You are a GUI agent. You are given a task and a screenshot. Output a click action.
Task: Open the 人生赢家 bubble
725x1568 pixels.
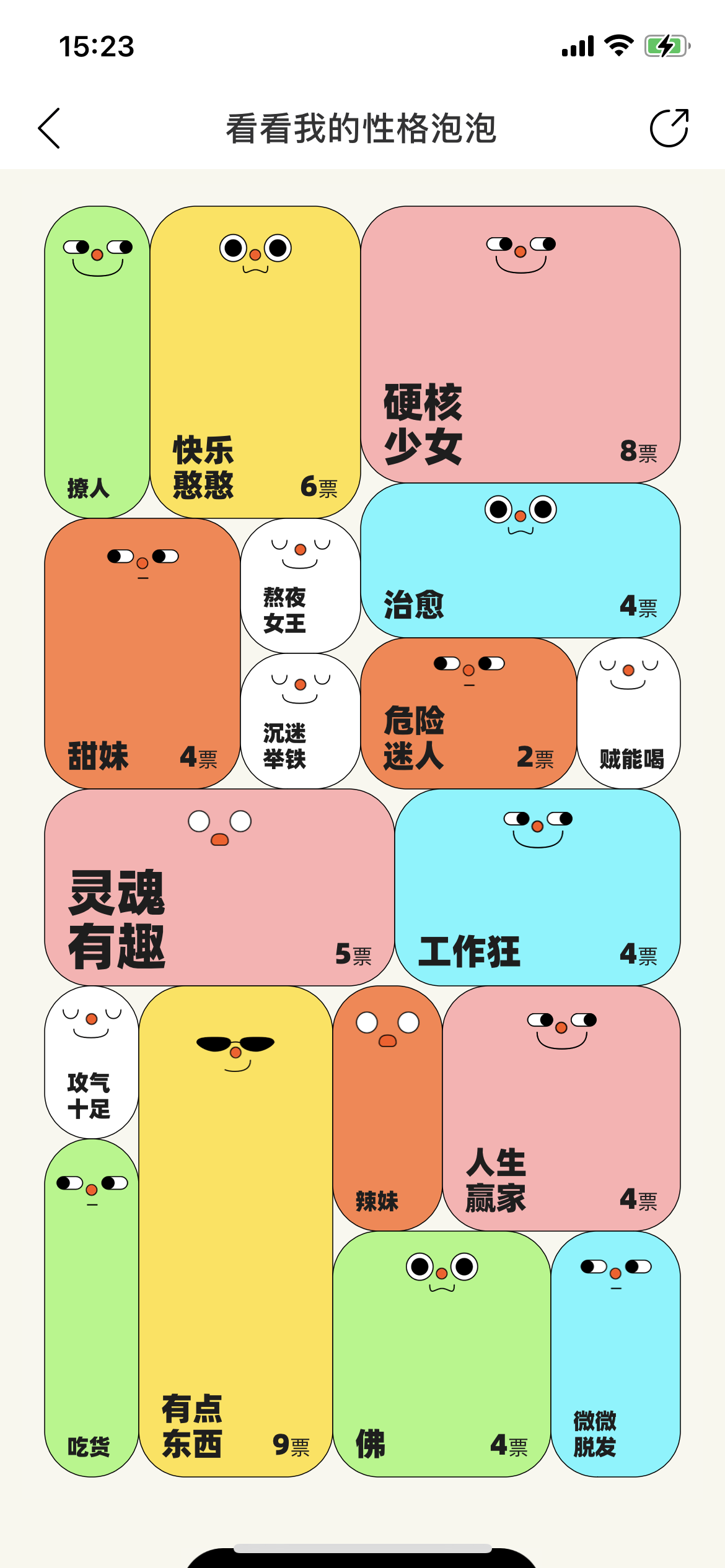pos(561,1108)
